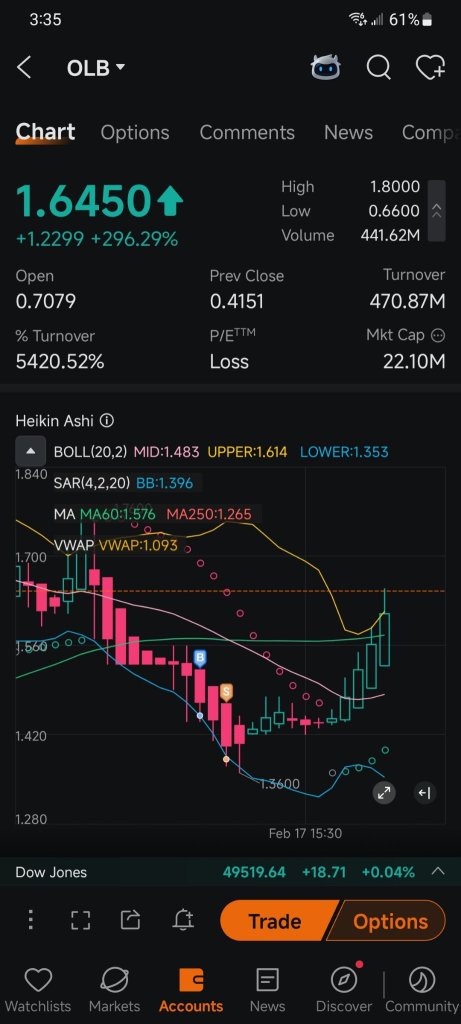Open the search magnifier

378,67
